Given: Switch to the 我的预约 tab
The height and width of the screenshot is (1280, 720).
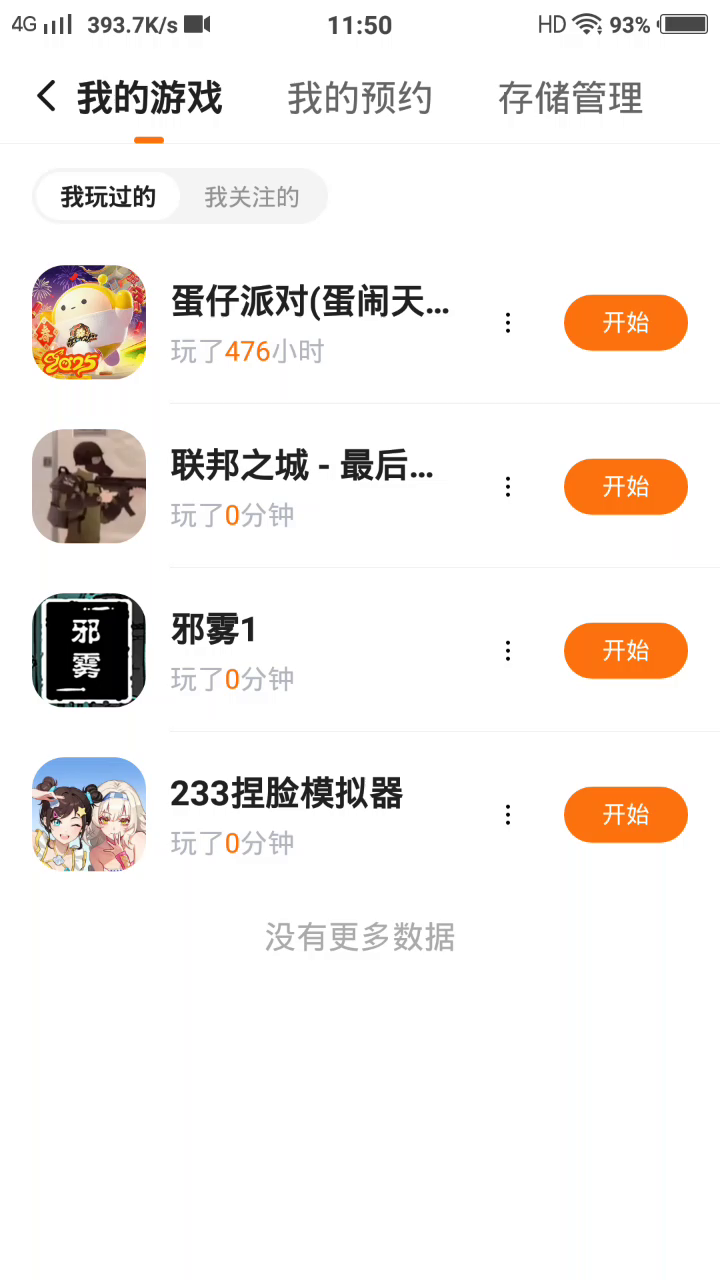Looking at the screenshot, I should [360, 98].
